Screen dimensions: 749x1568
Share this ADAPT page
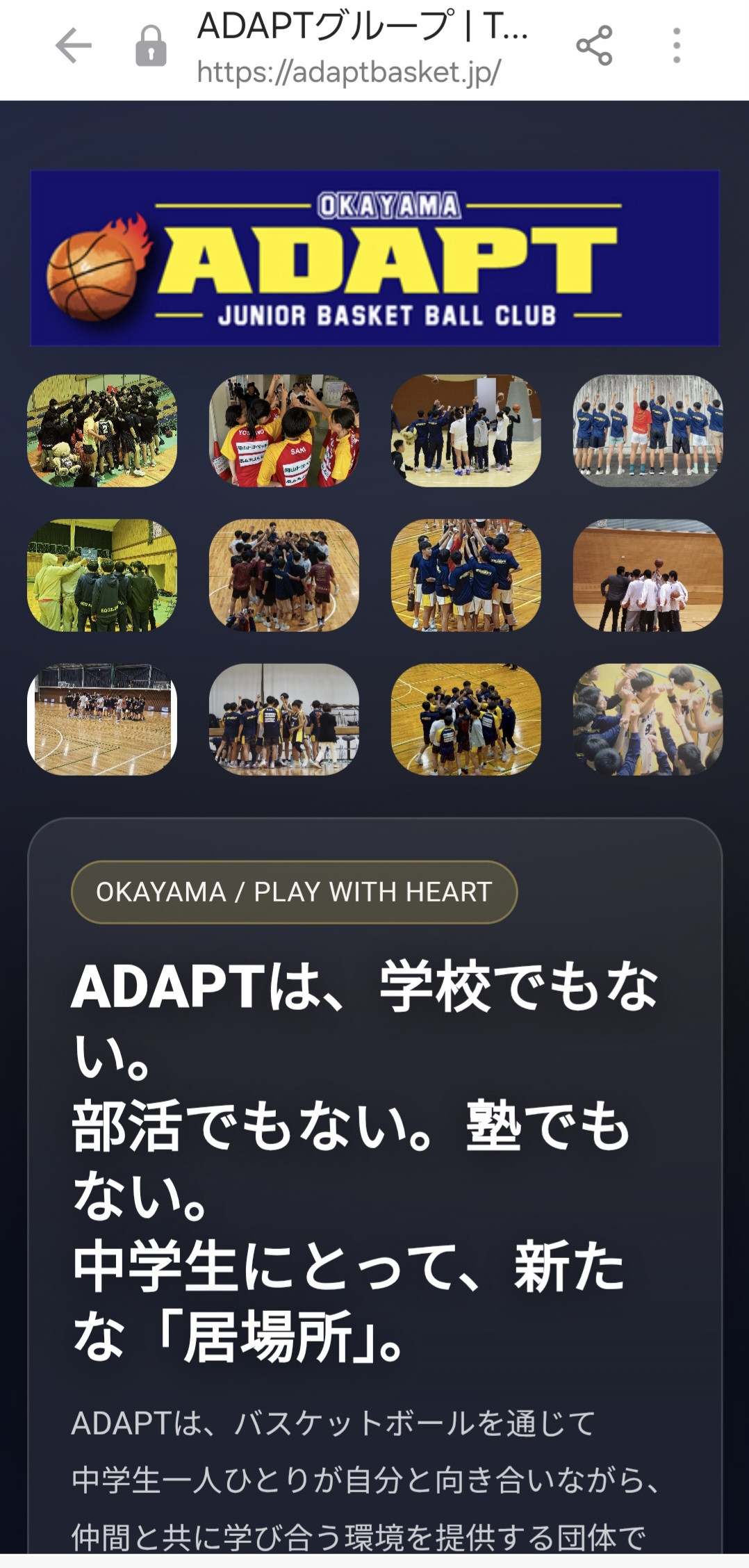click(x=594, y=47)
